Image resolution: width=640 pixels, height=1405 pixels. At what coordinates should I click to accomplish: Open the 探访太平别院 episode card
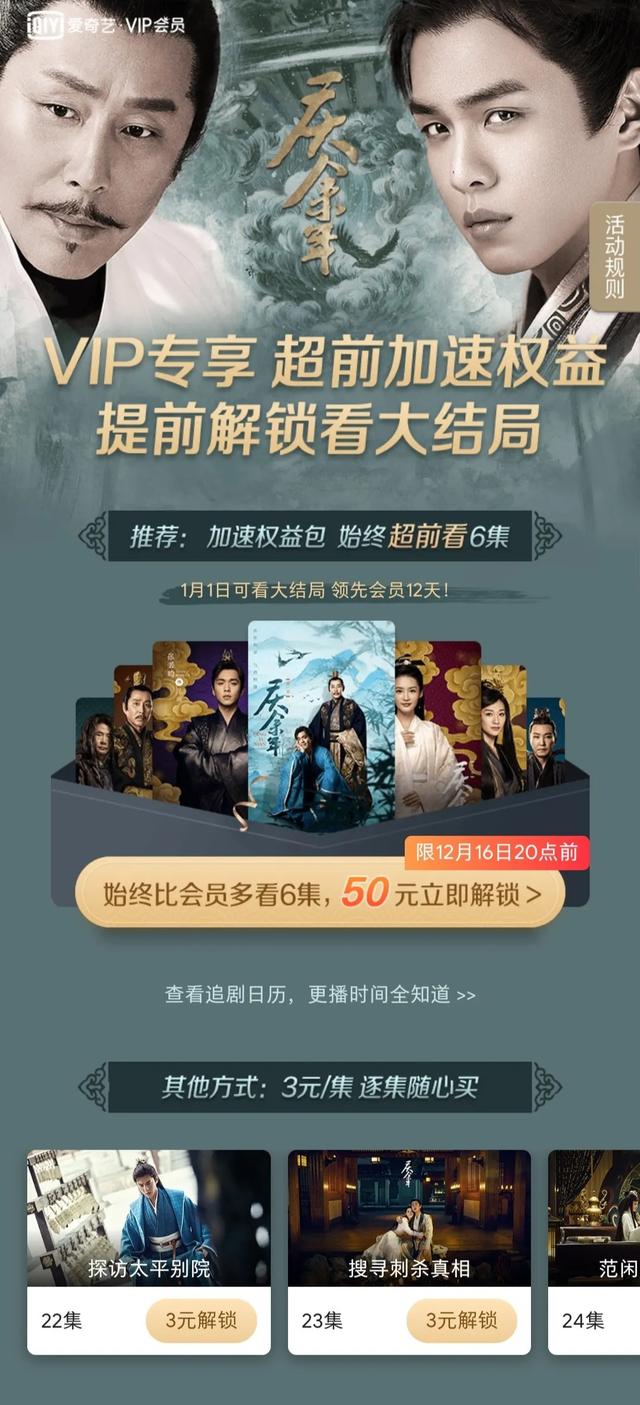click(148, 1218)
